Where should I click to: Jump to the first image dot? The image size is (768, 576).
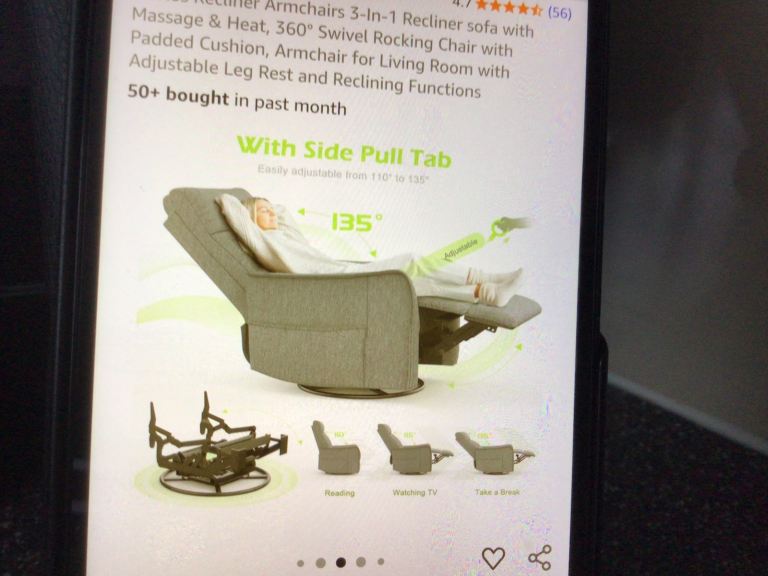(x=301, y=562)
